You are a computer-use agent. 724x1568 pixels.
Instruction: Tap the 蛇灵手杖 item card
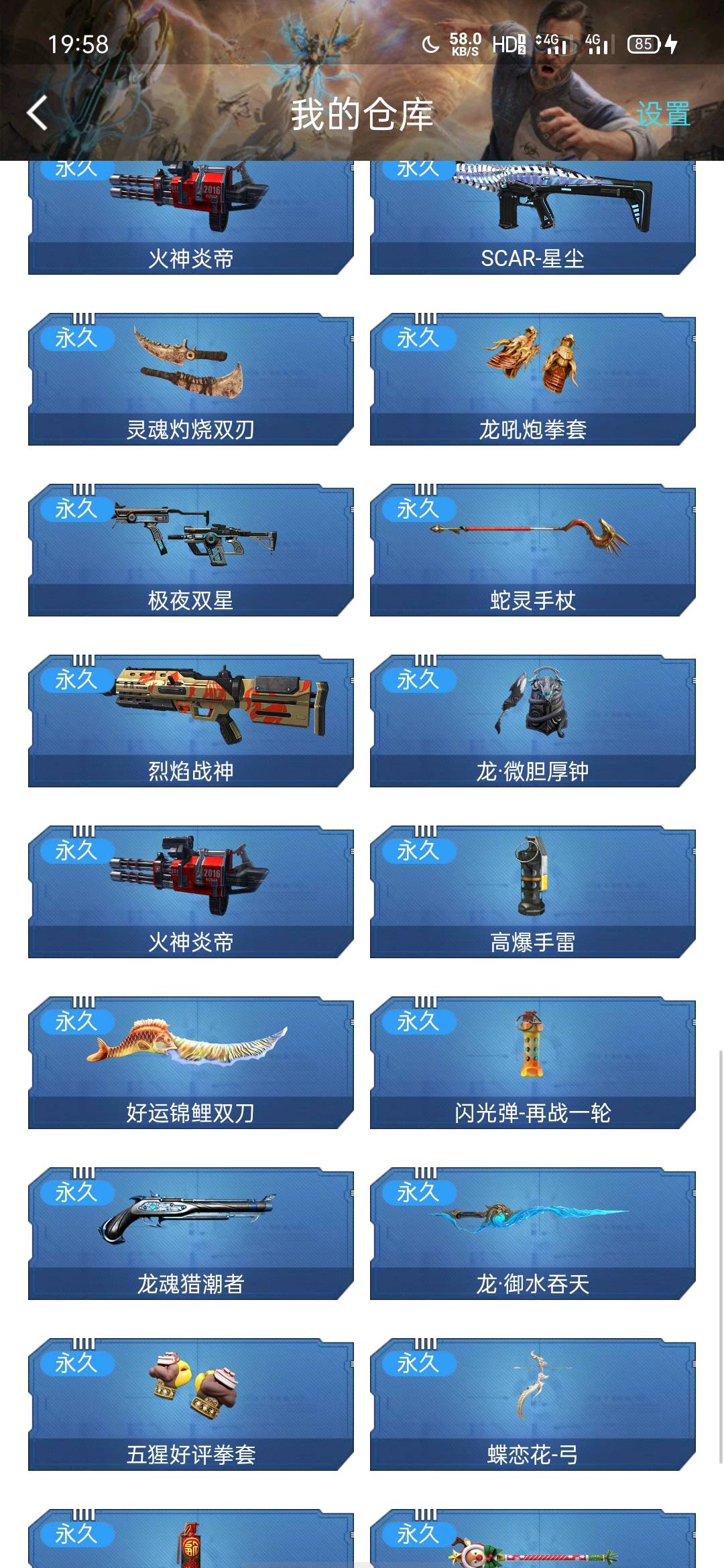pyautogui.click(x=532, y=550)
